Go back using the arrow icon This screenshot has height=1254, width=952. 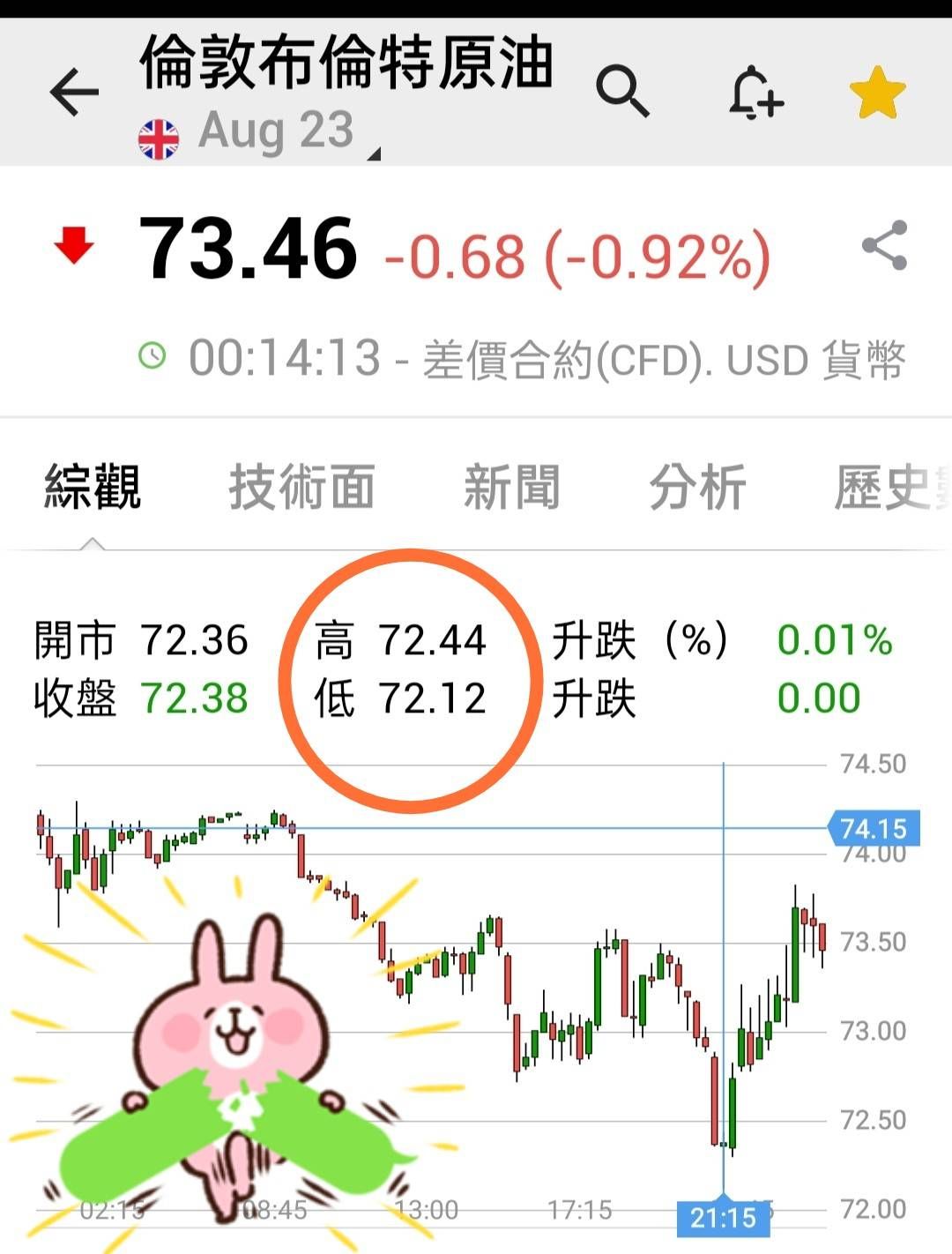(x=74, y=93)
